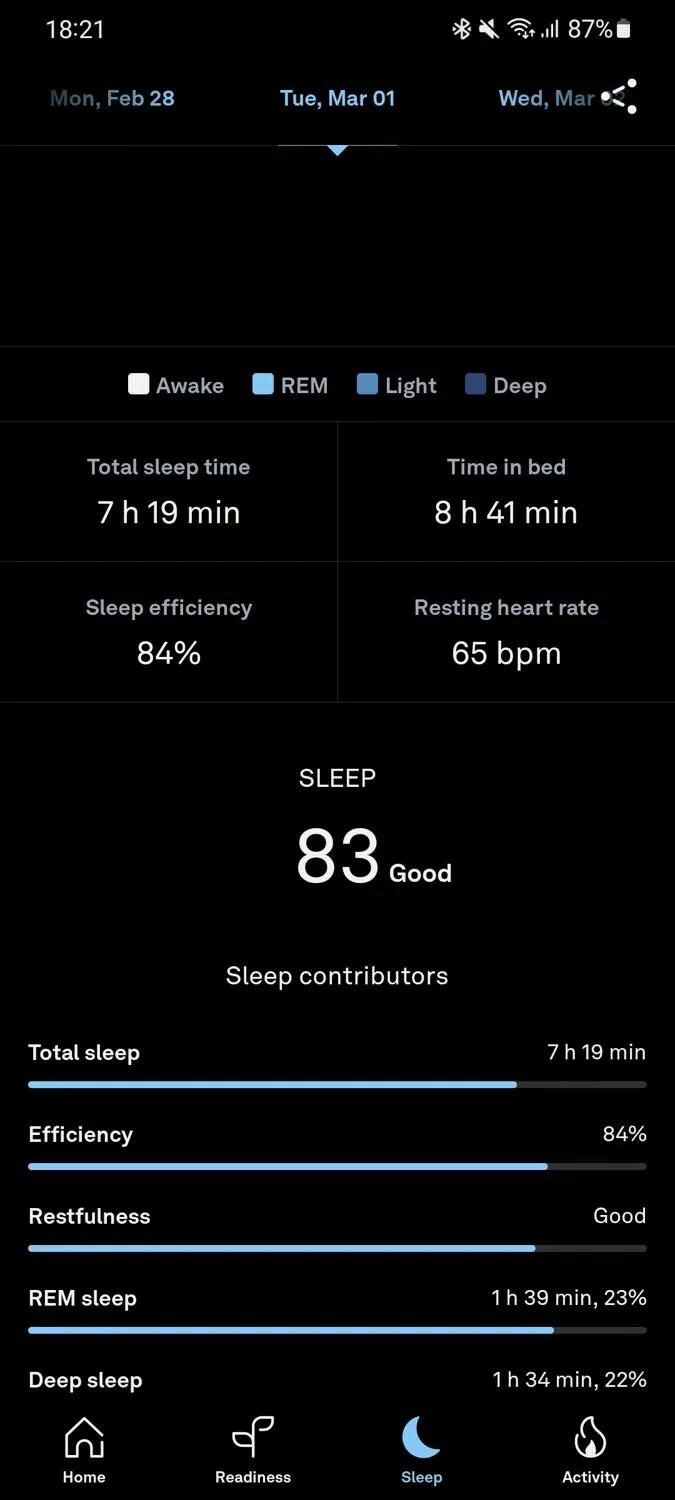Open the Total sleep contributor

pyautogui.click(x=337, y=1064)
